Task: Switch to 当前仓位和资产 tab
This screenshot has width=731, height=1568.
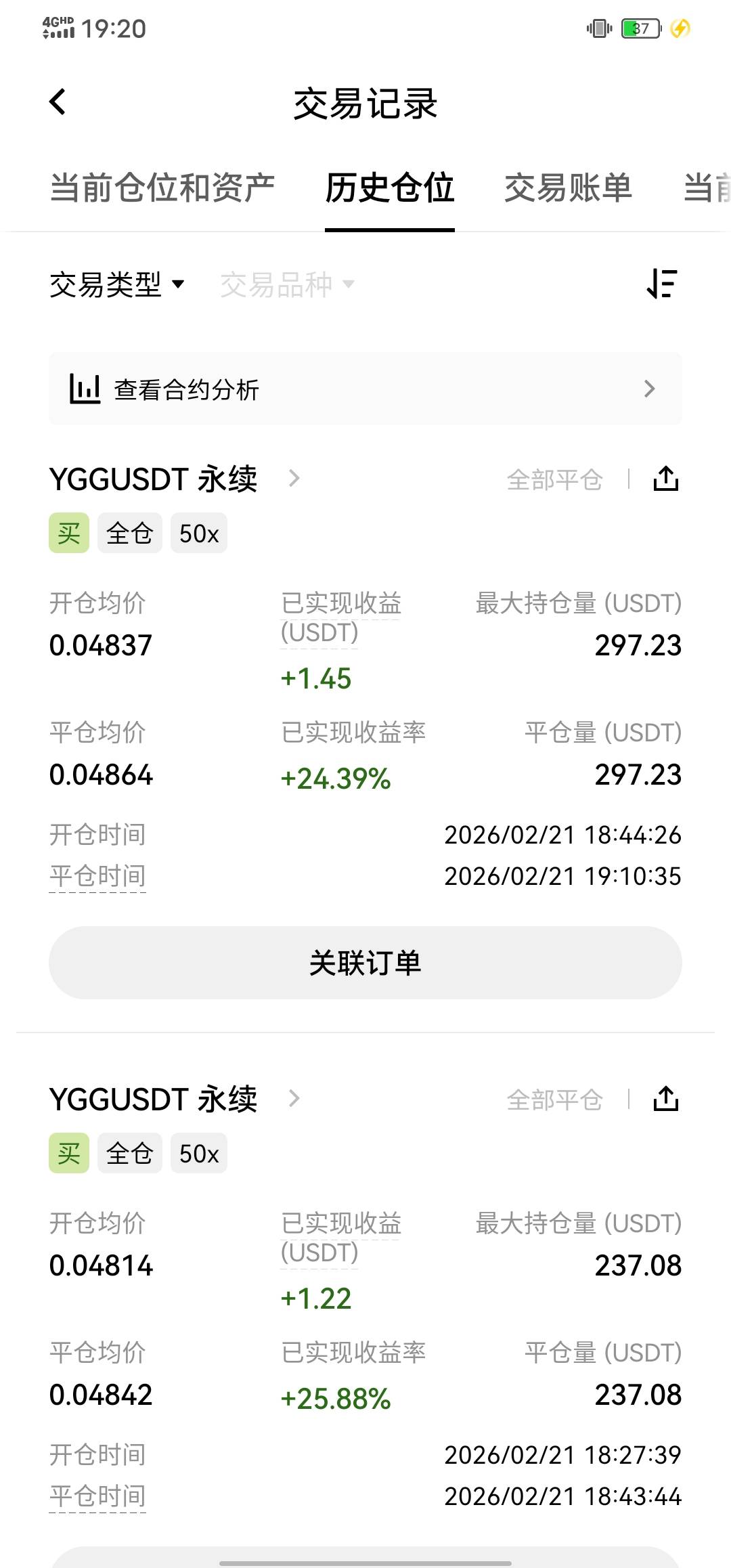Action: [x=162, y=188]
